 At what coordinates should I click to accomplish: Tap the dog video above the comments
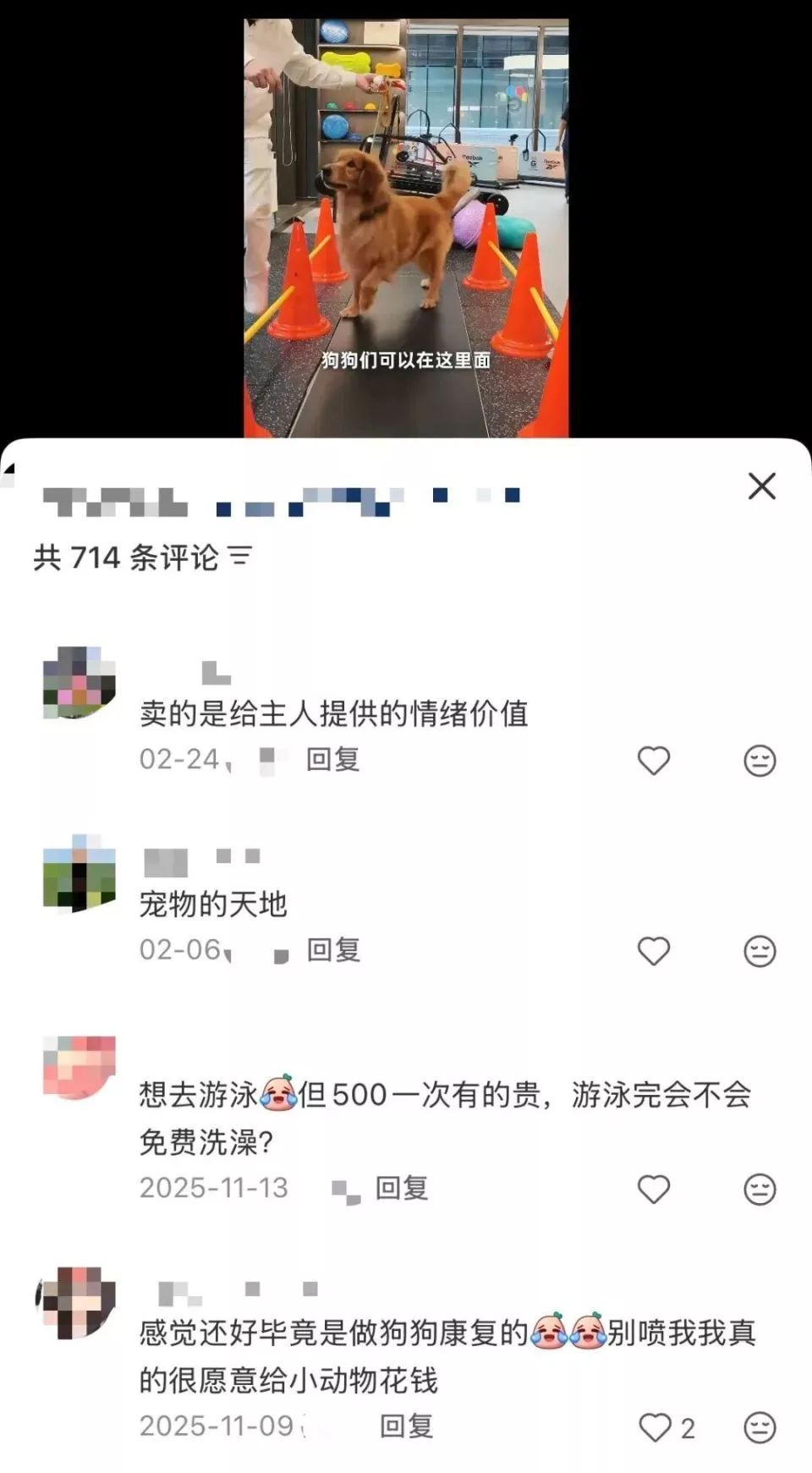click(x=406, y=227)
